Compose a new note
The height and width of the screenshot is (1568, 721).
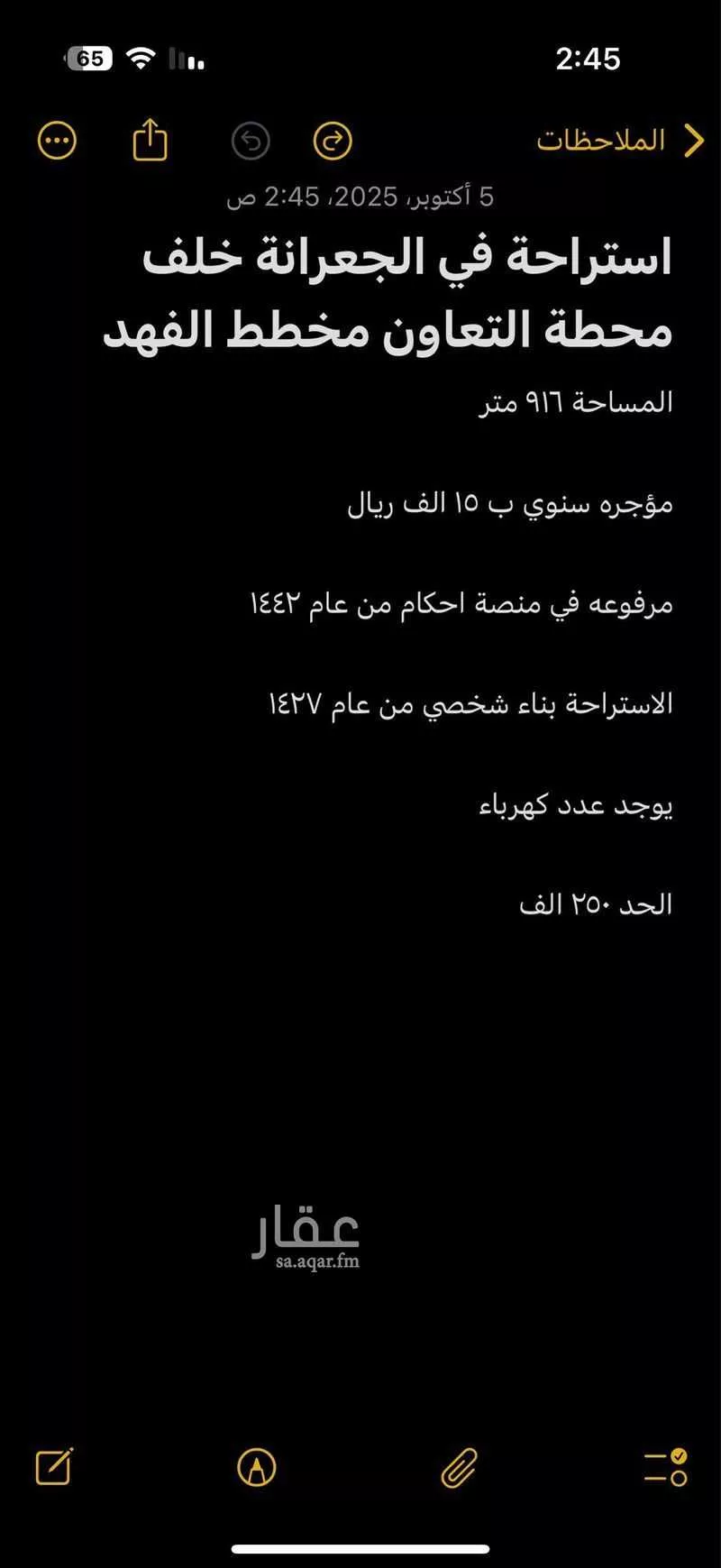click(x=54, y=1467)
